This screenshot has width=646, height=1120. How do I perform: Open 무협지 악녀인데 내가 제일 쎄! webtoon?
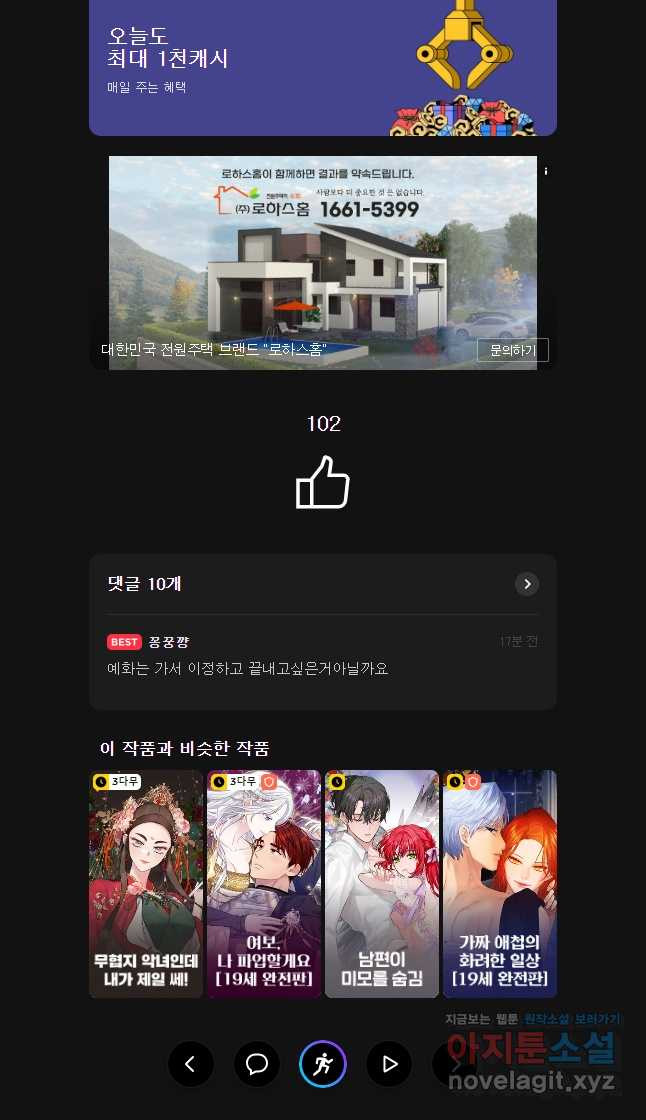[146, 884]
